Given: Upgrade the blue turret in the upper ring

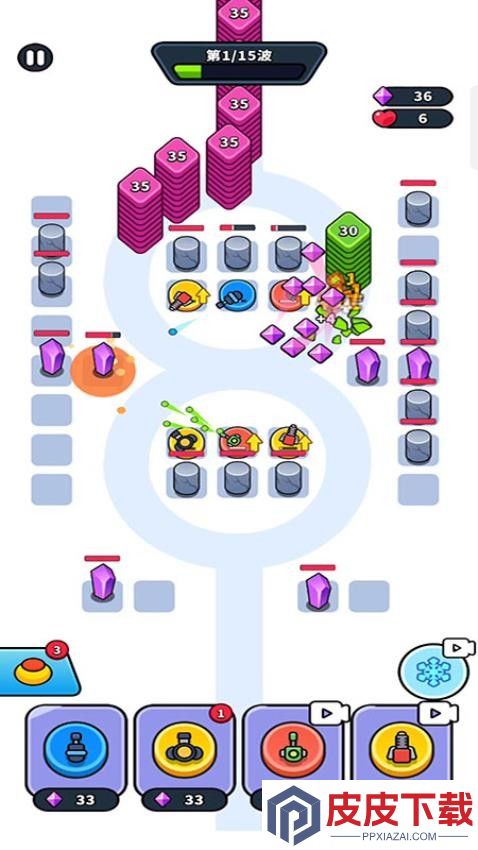Looking at the screenshot, I should pyautogui.click(x=237, y=296).
